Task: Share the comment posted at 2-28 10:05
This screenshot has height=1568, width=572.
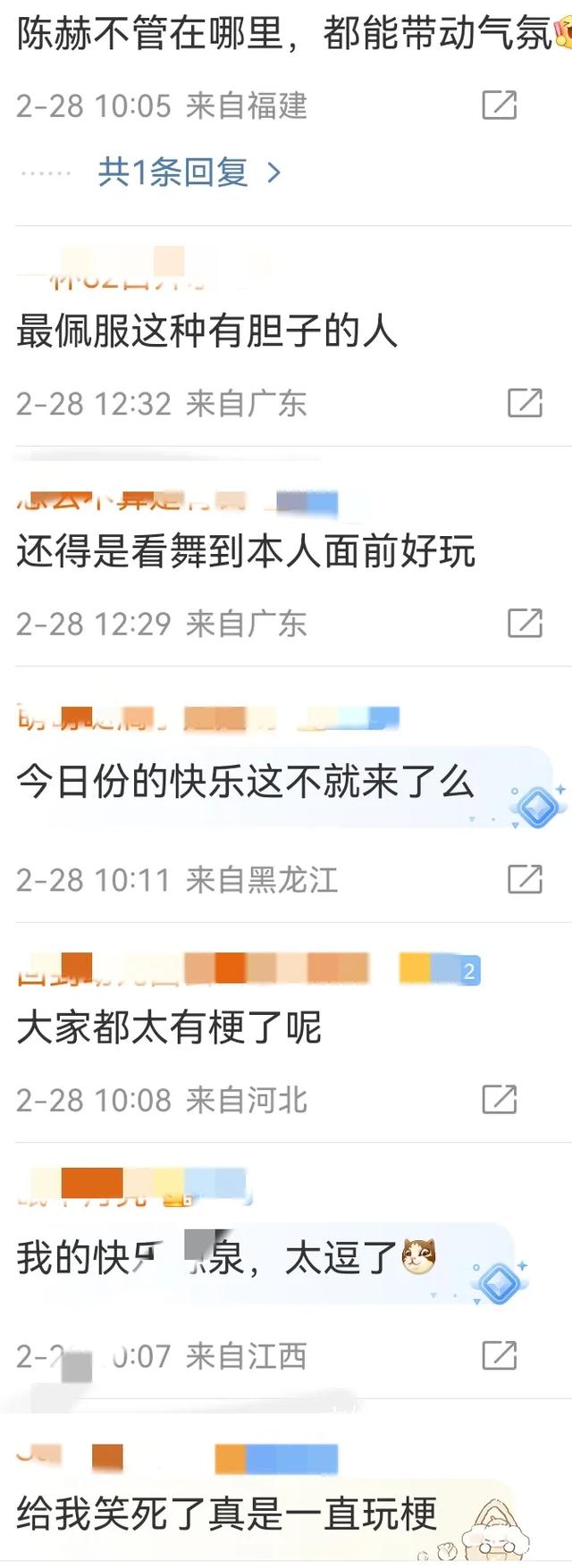Action: [x=499, y=105]
